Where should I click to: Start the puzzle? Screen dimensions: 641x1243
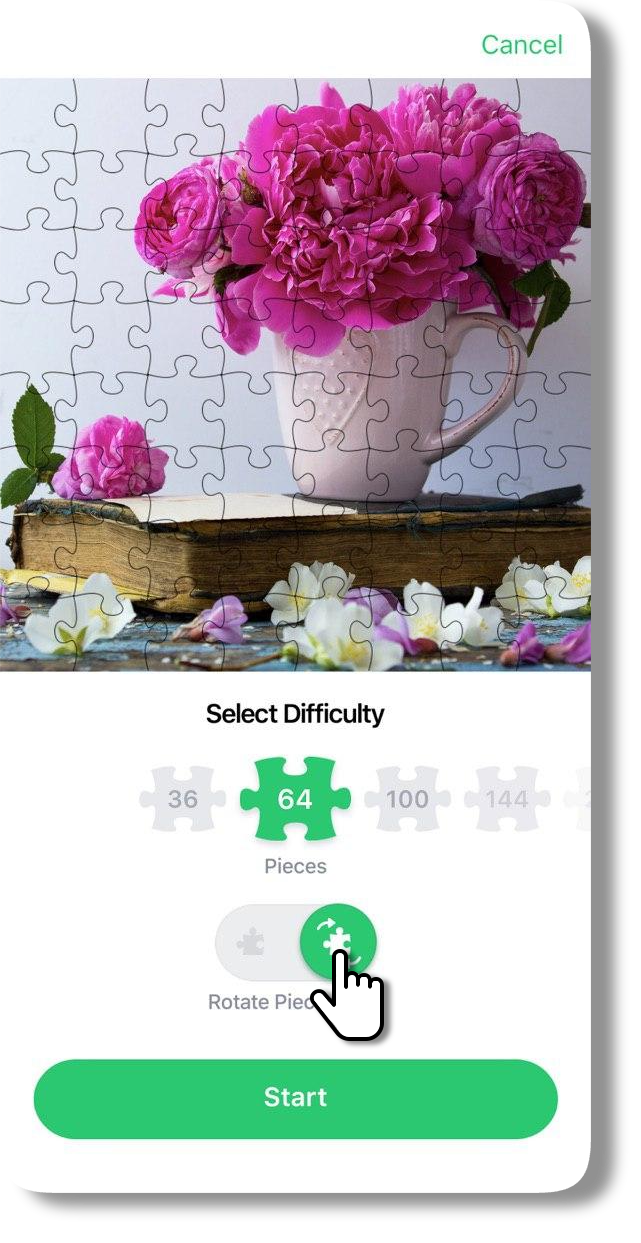pos(295,1098)
